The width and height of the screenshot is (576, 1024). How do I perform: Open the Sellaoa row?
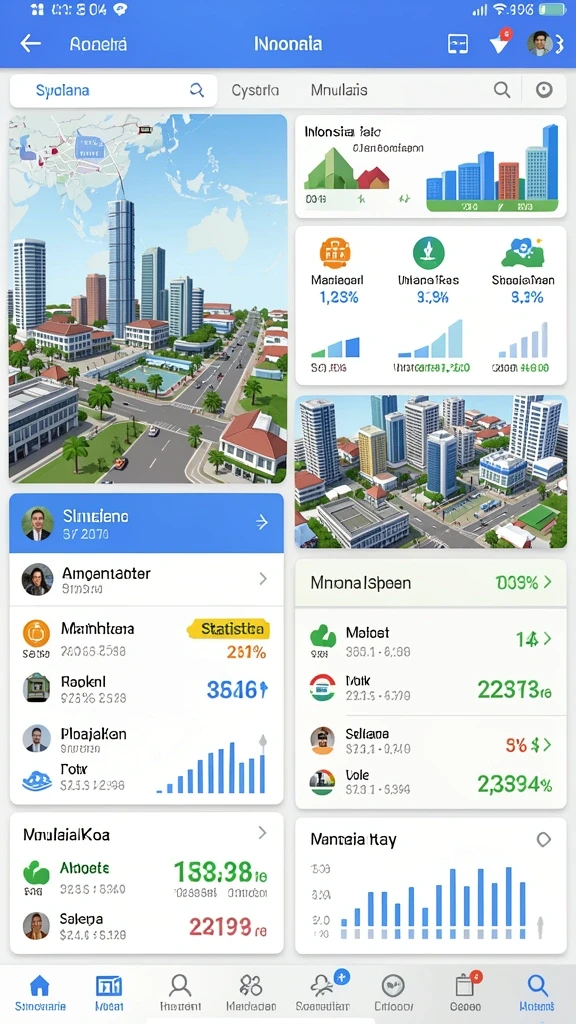pyautogui.click(x=430, y=741)
